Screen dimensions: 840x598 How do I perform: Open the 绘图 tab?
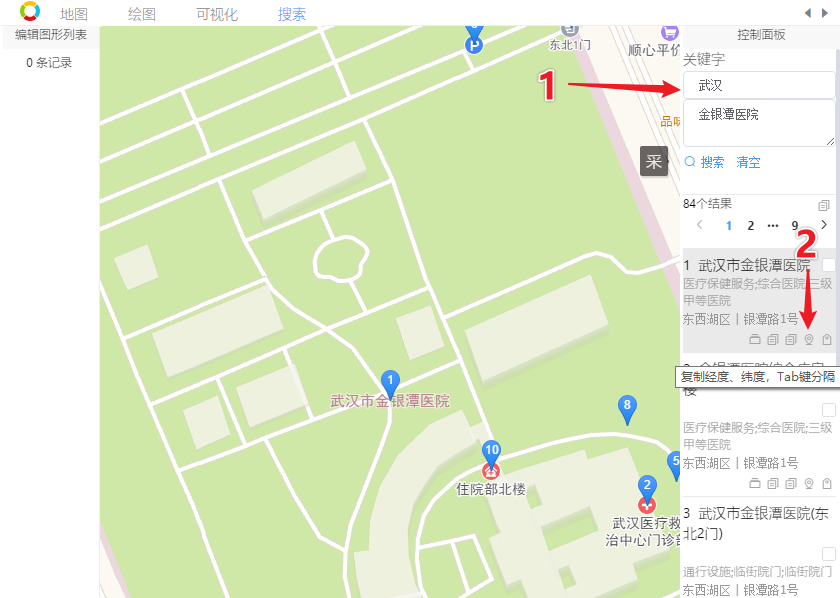click(142, 14)
